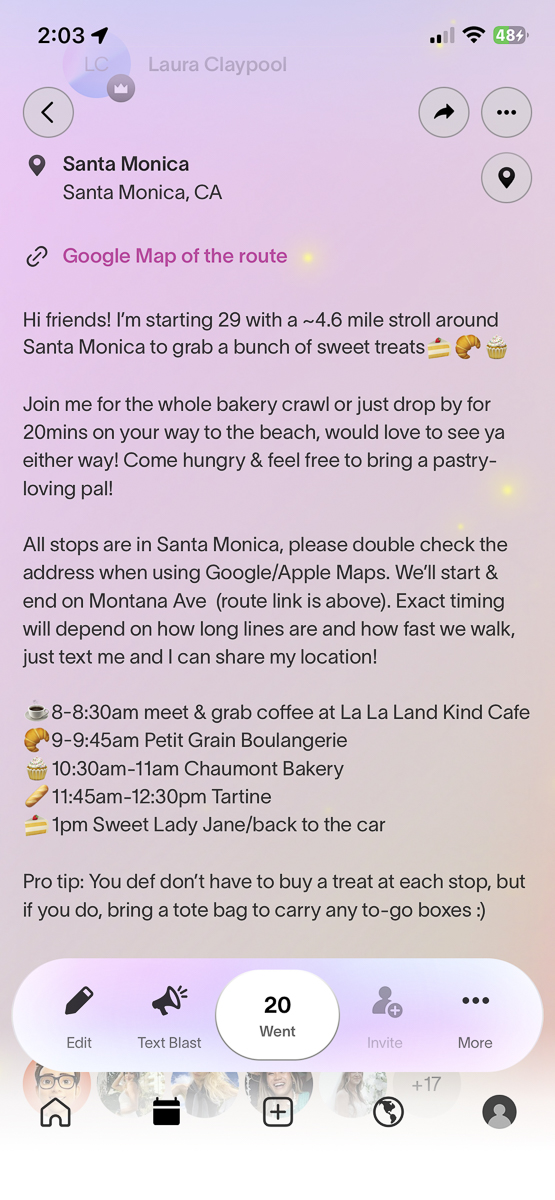Image resolution: width=555 pixels, height=1200 pixels.
Task: Share this event
Action: 444,112
